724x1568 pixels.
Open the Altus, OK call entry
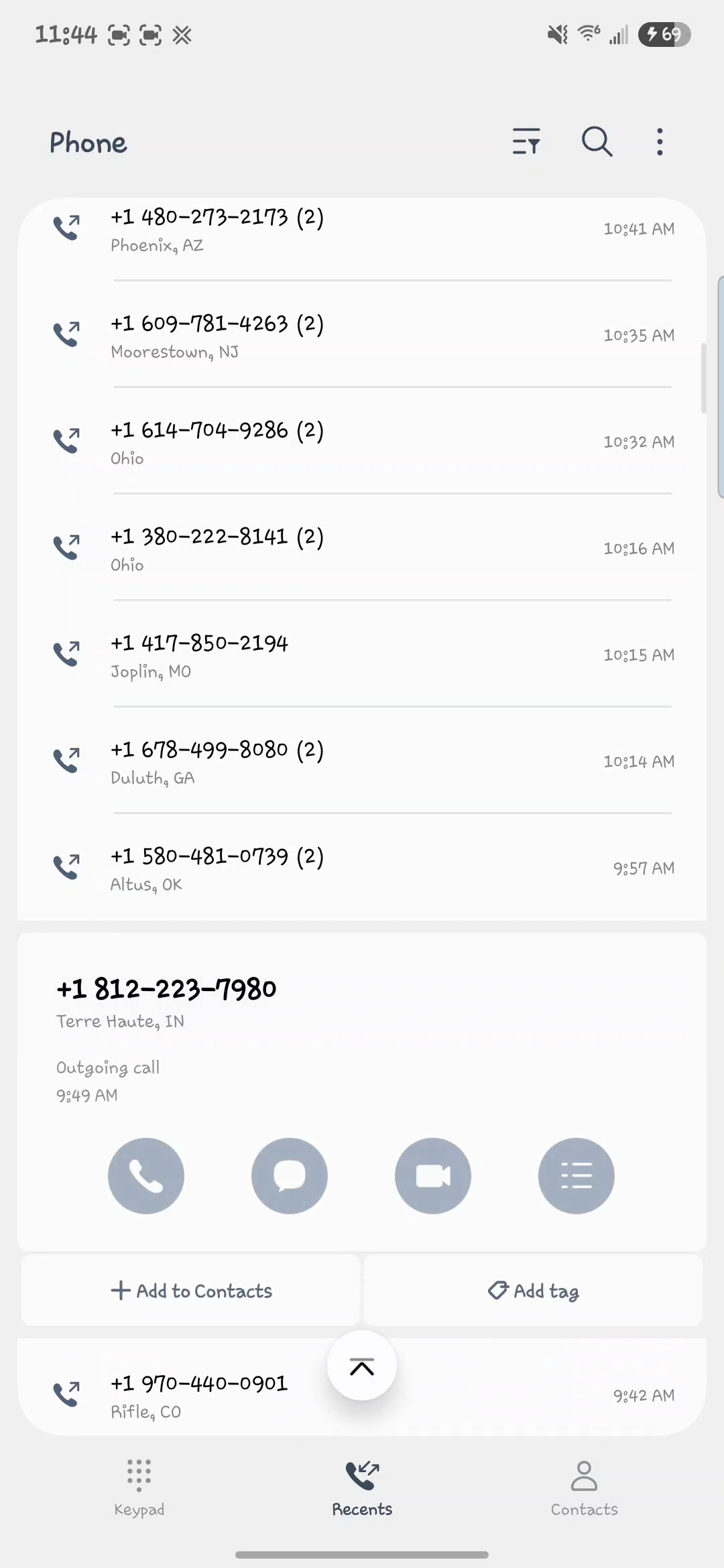point(362,868)
